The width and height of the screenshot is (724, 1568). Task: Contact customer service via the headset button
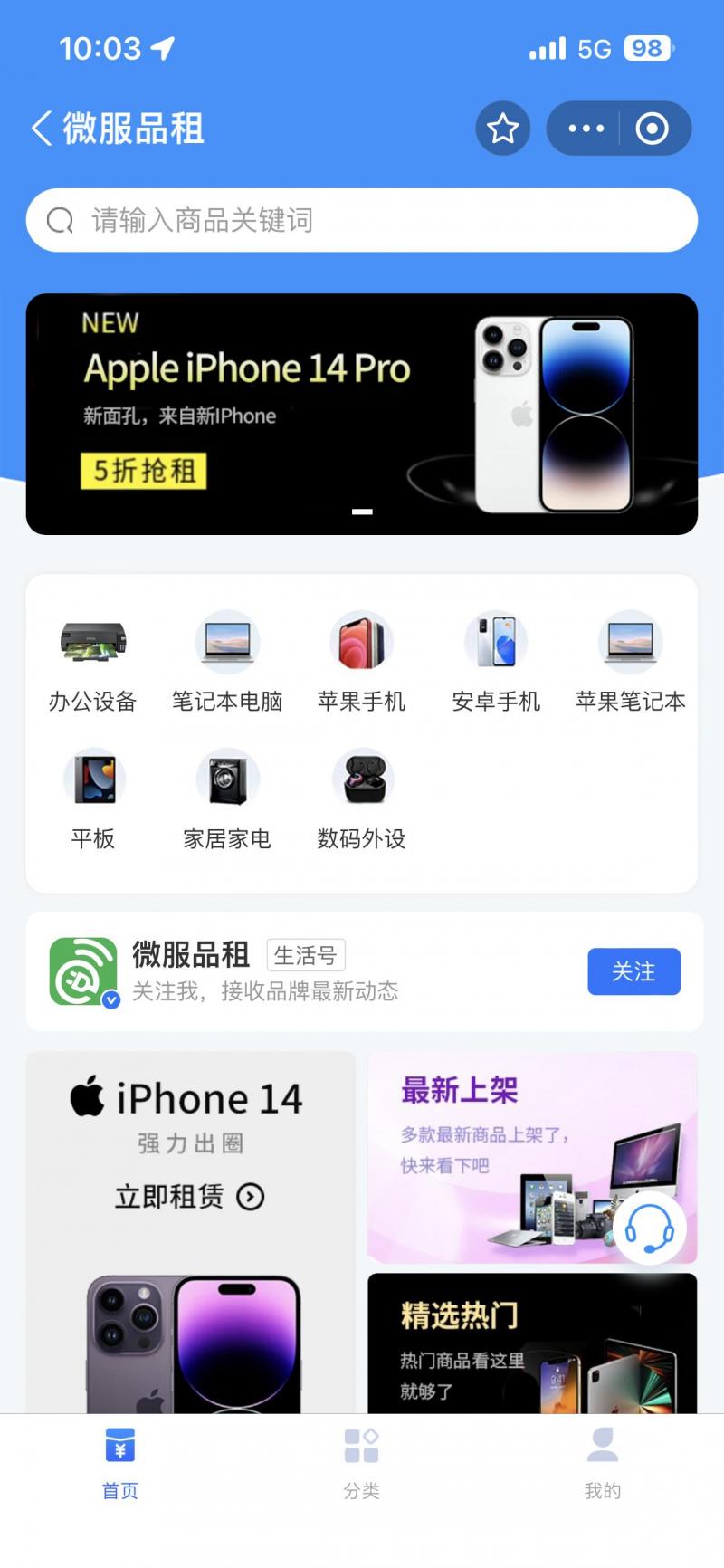[x=649, y=1229]
